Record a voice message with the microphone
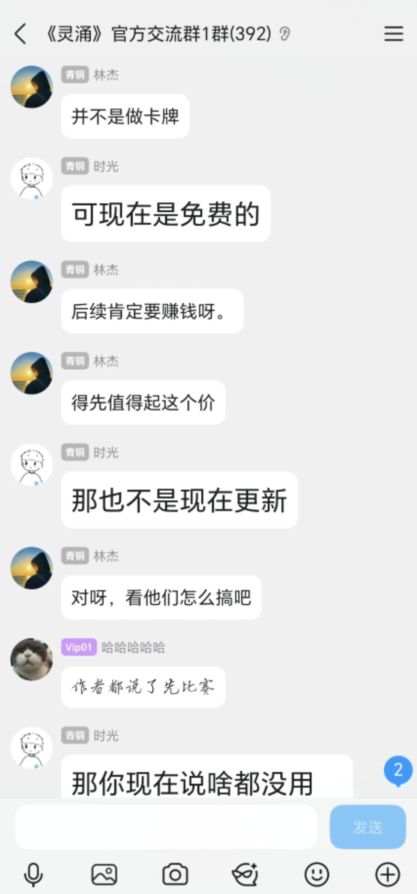The width and height of the screenshot is (417, 894). (34, 874)
